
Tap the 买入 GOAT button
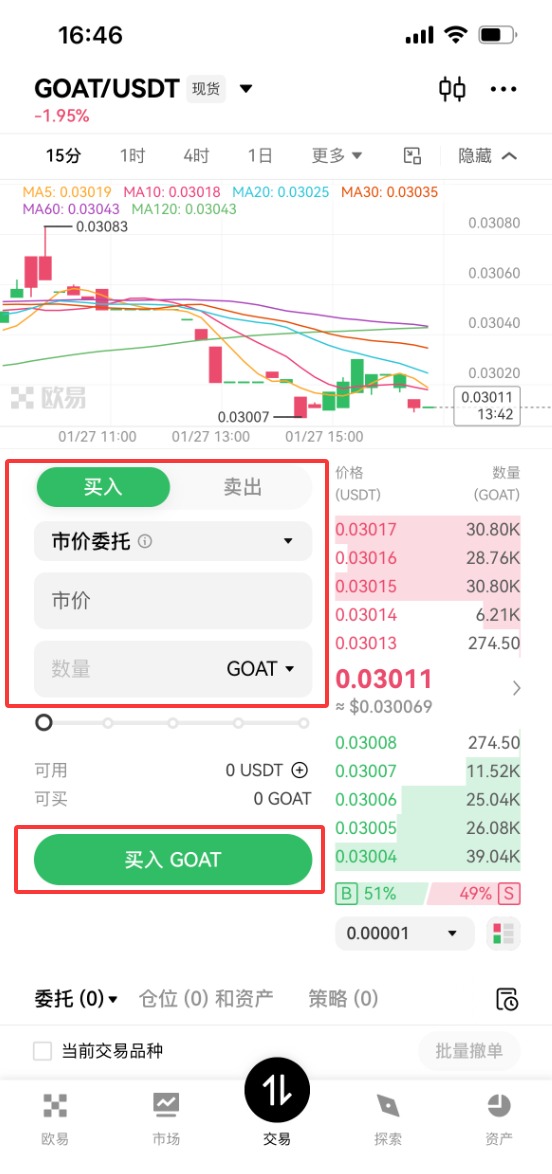click(173, 860)
